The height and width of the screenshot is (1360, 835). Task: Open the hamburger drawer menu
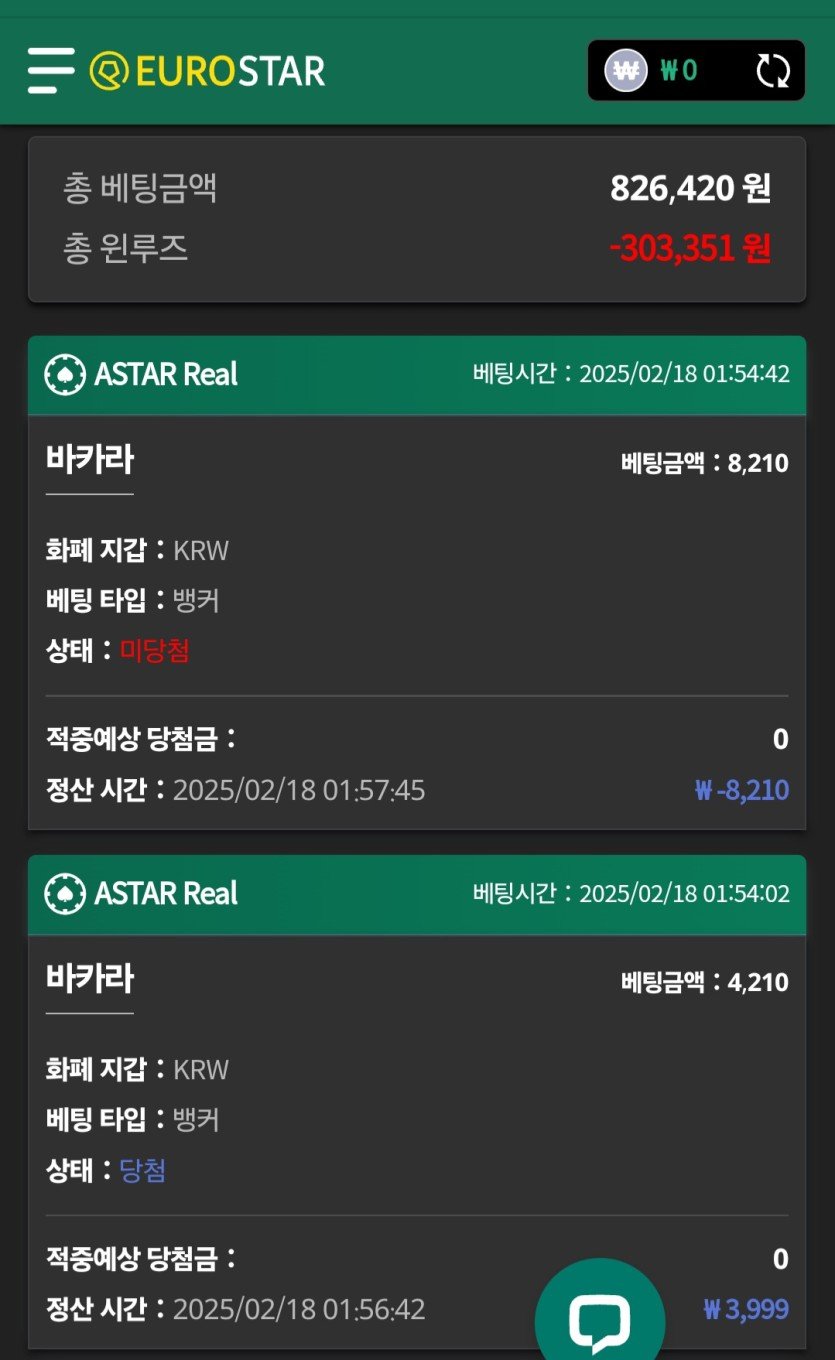(51, 71)
